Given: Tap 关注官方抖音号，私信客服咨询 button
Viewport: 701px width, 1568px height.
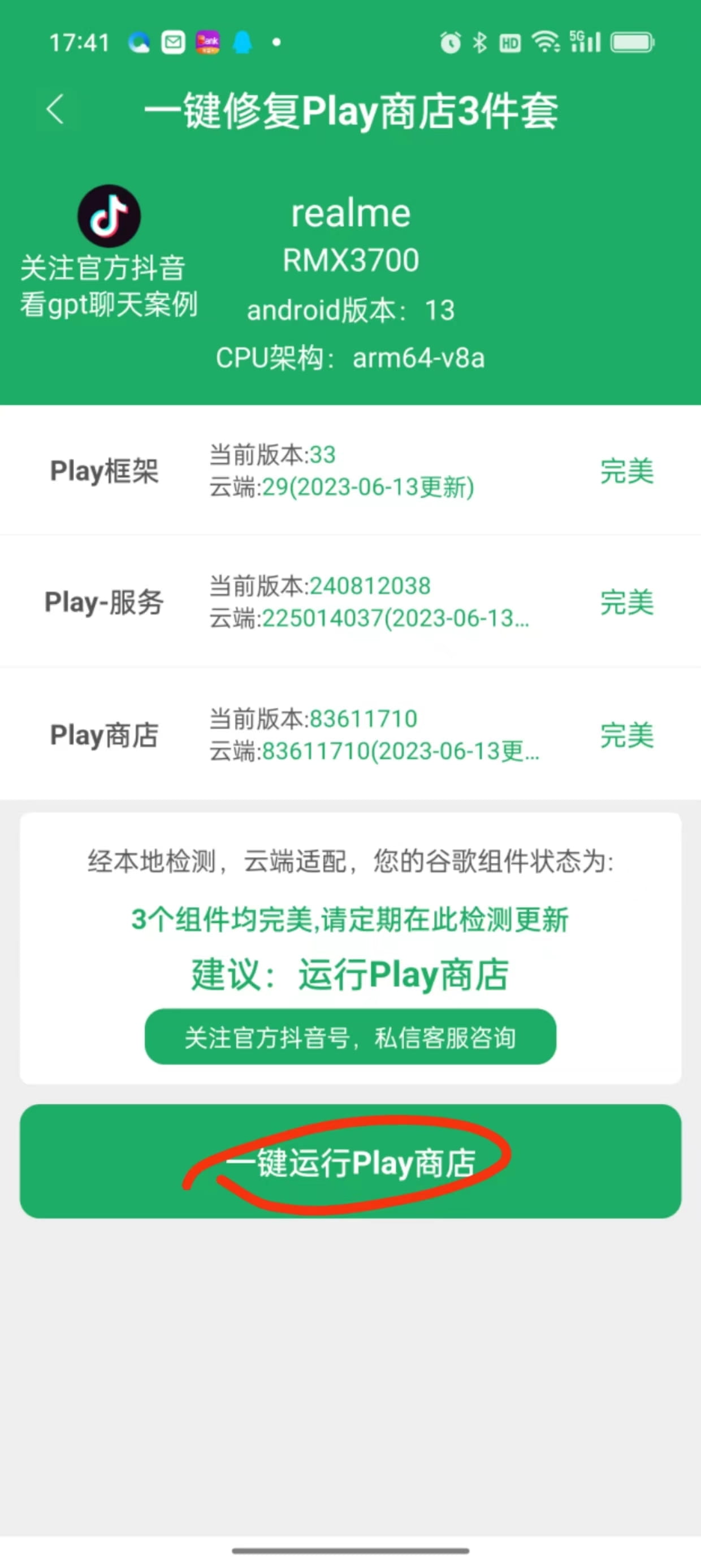Looking at the screenshot, I should (x=350, y=1037).
